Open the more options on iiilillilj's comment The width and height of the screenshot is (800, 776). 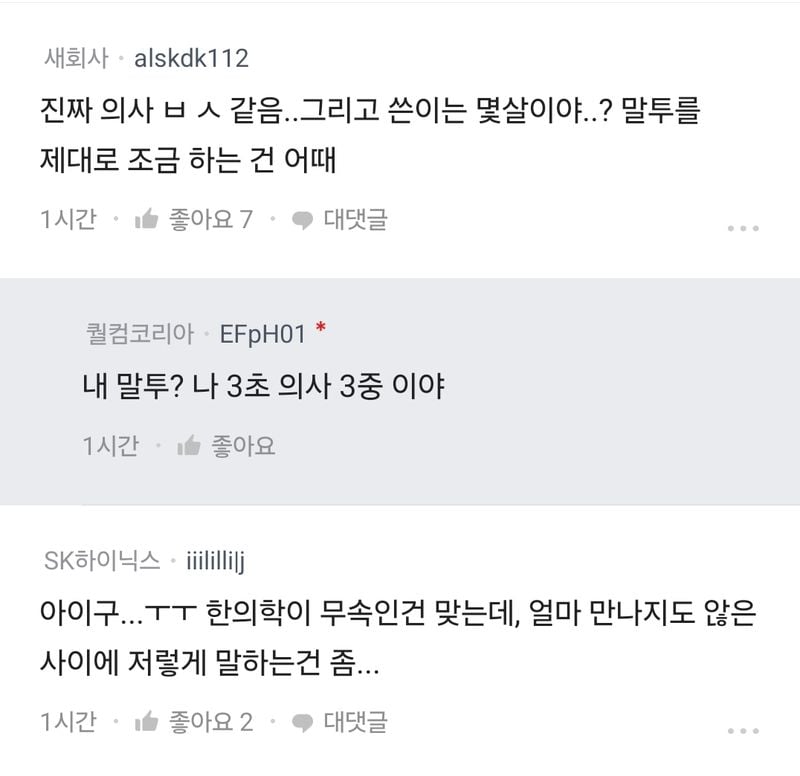point(743,732)
